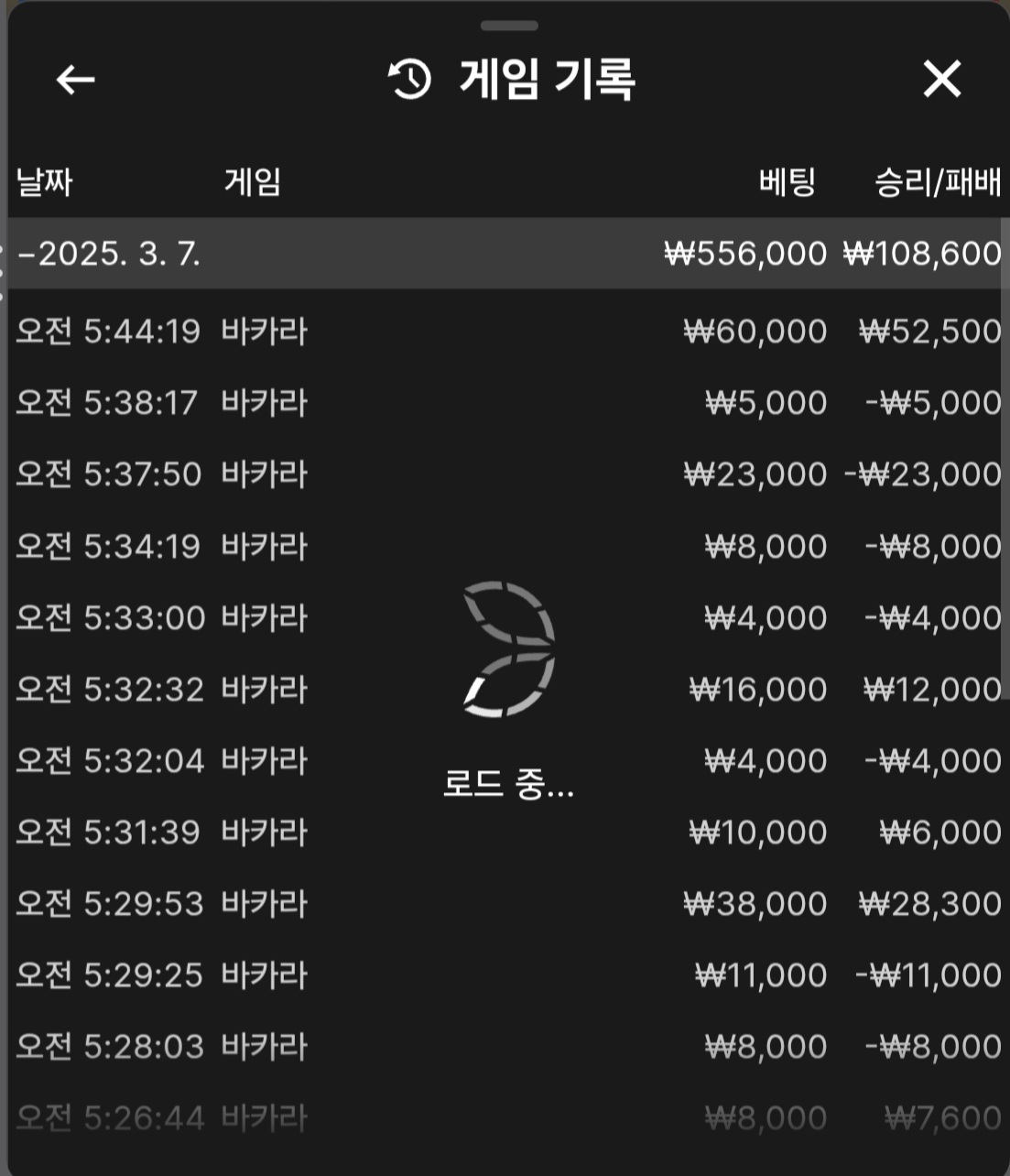The height and width of the screenshot is (1176, 1010).
Task: Collapse the 2025. 3. 7. date group
Action: click(x=110, y=254)
